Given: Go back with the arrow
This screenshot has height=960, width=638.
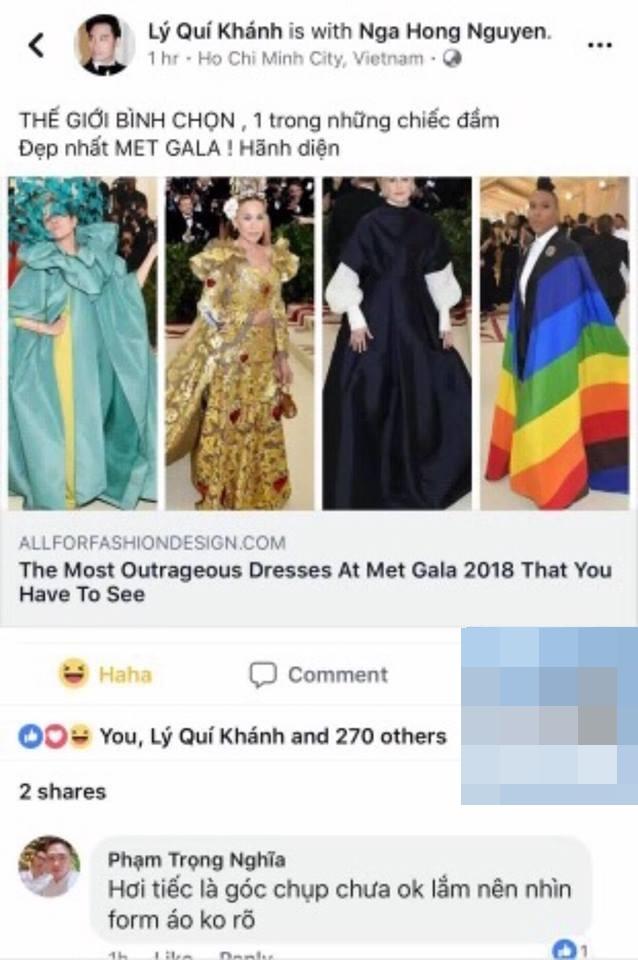Looking at the screenshot, I should click(x=36, y=45).
